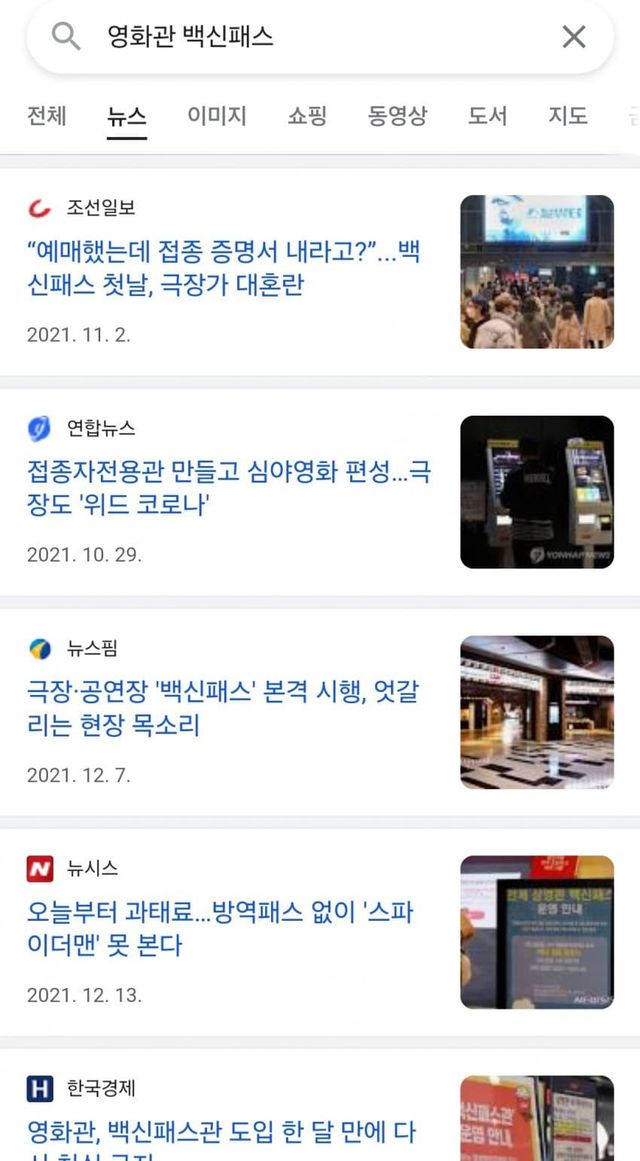The image size is (640, 1161).
Task: Tap the magnifier search icon
Action: click(x=66, y=38)
